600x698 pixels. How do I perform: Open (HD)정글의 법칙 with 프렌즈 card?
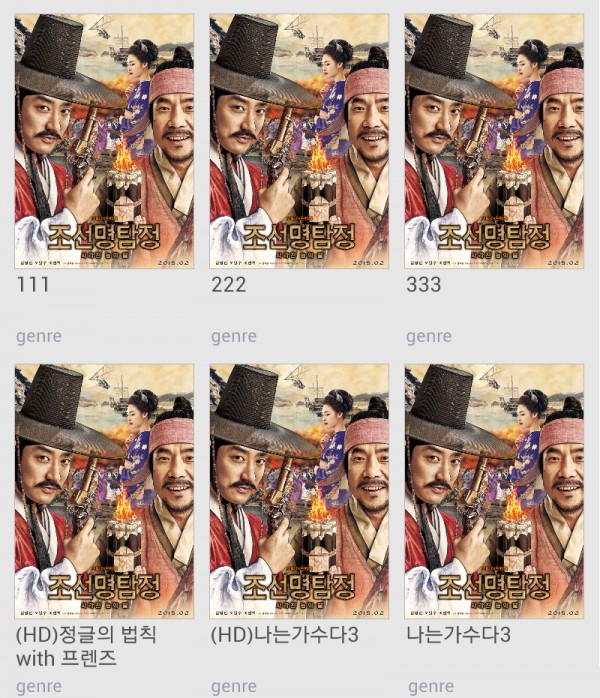[x=105, y=490]
